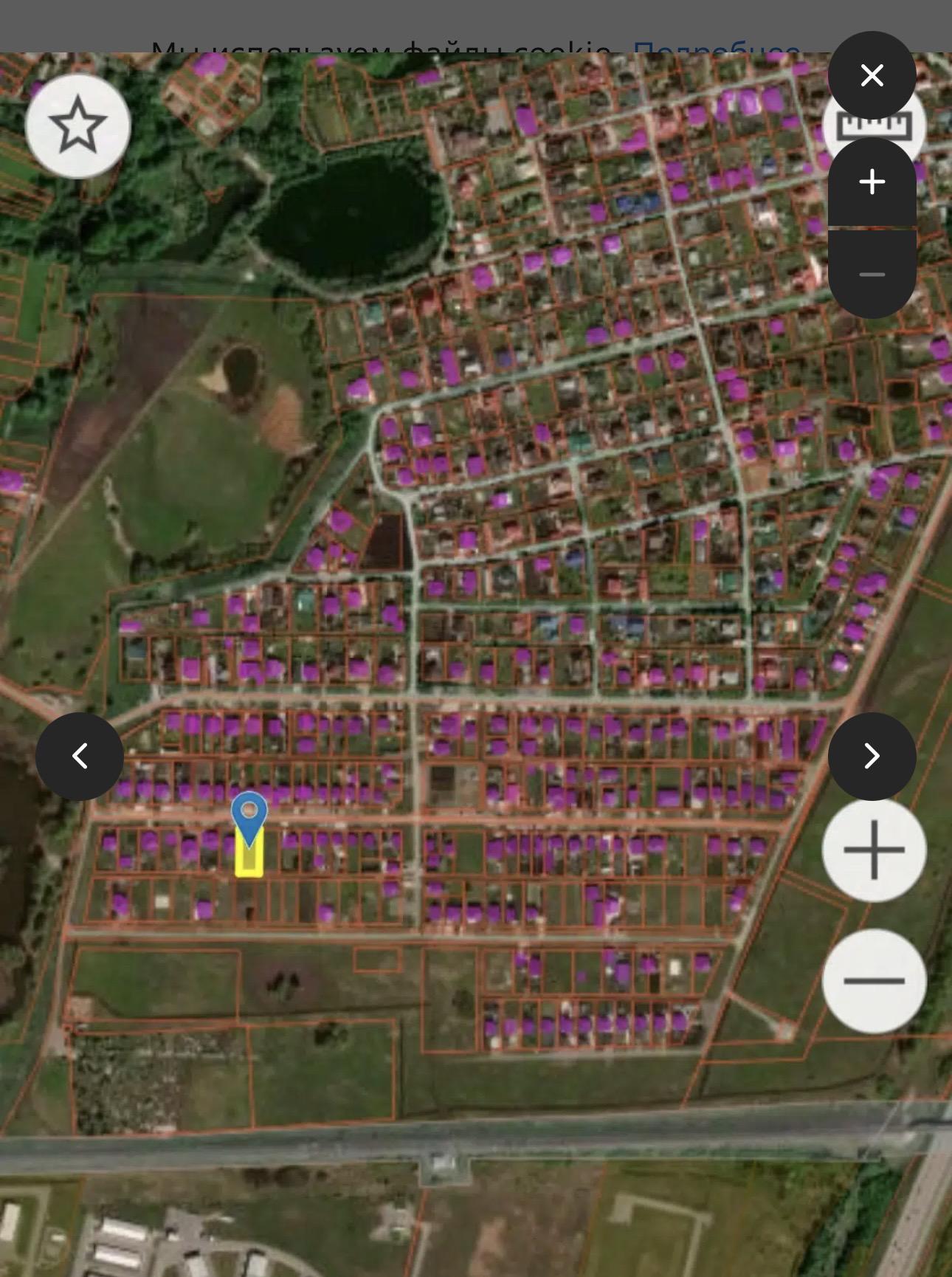This screenshot has height=1277, width=952.
Task: Go to the previous image
Action: coord(80,756)
